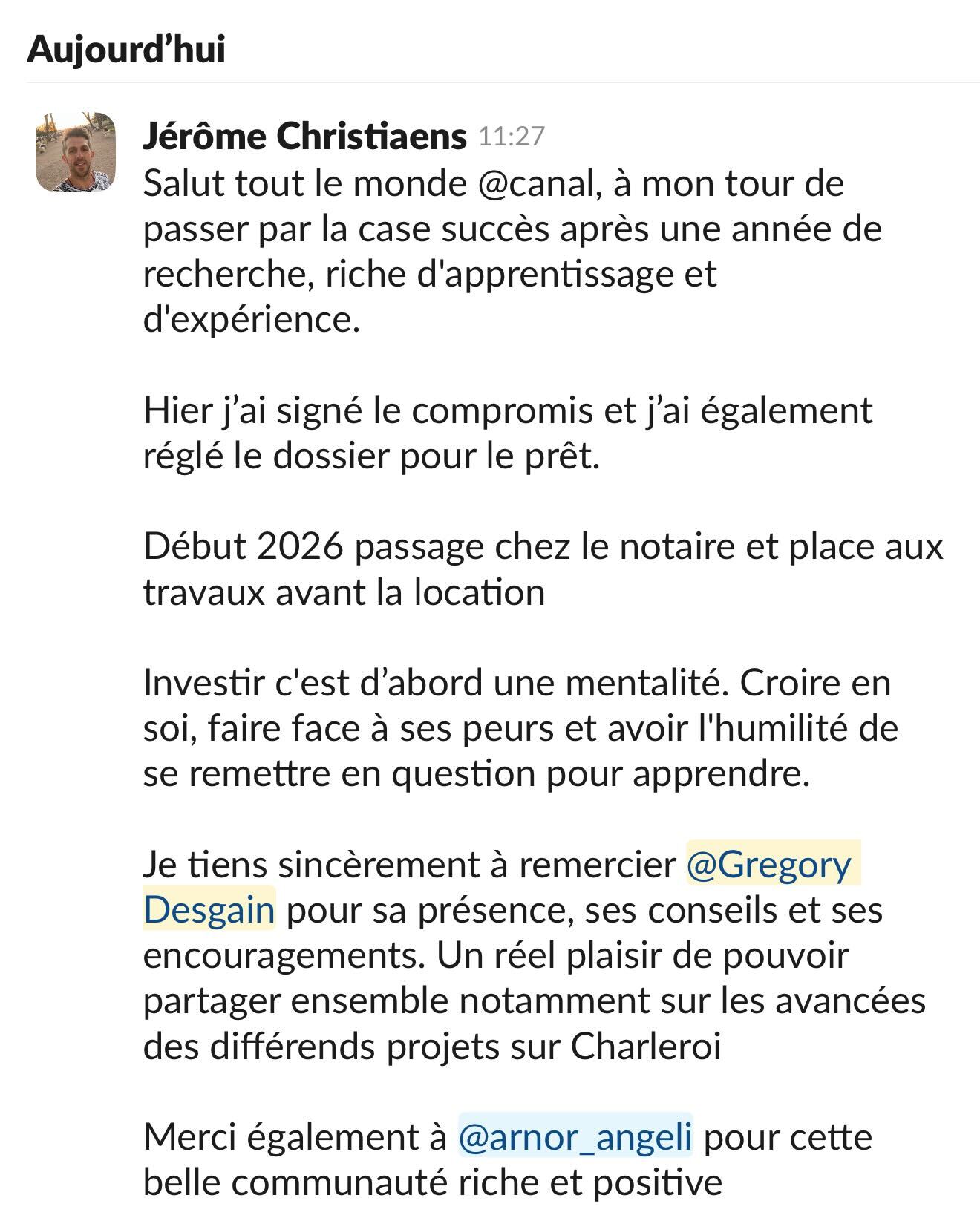Open the @arnor_angeli mention
The width and height of the screenshot is (980, 1221).
pos(575,1136)
